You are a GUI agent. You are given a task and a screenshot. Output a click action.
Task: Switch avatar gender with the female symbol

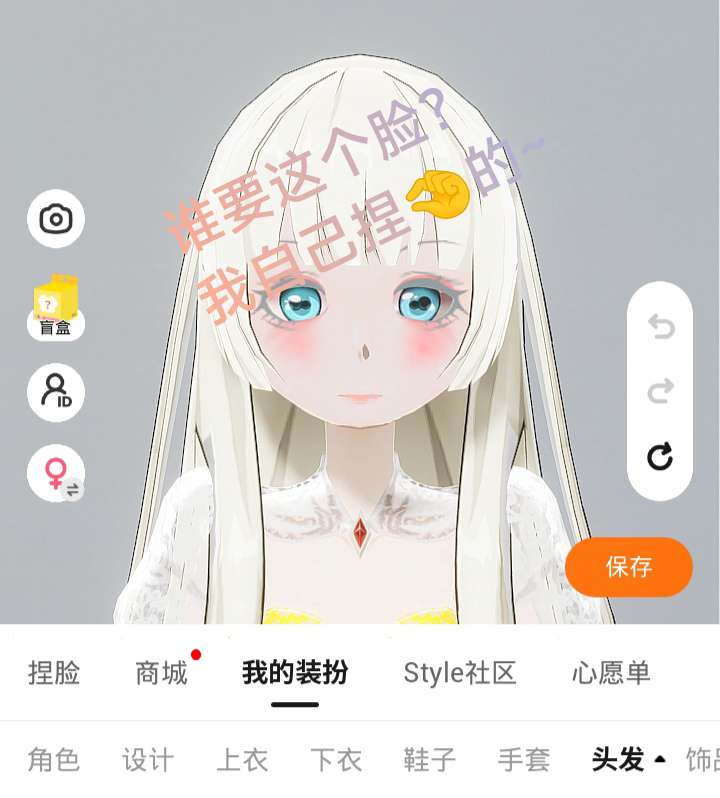coord(56,474)
